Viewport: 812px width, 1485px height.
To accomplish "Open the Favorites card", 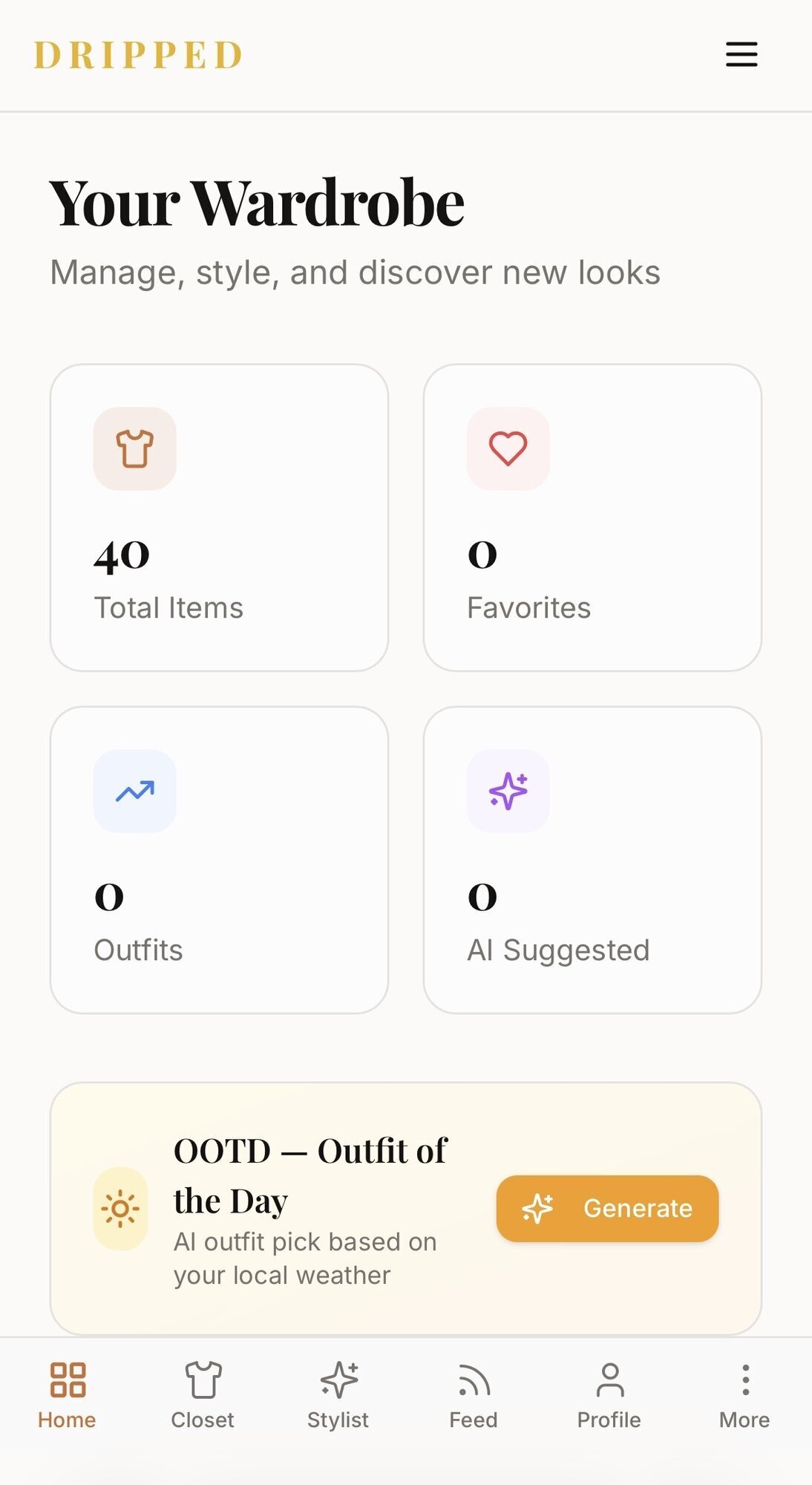I will click(x=592, y=518).
